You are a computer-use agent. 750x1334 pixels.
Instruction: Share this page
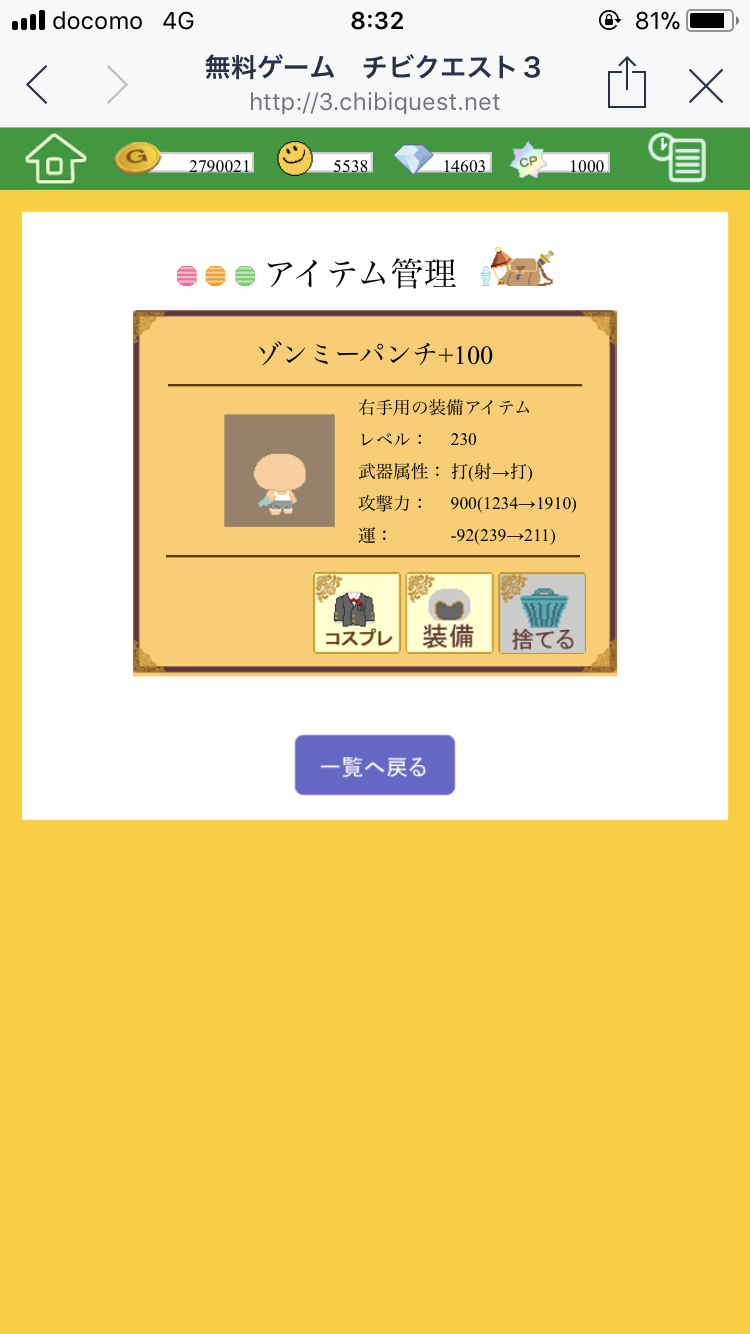[x=627, y=82]
